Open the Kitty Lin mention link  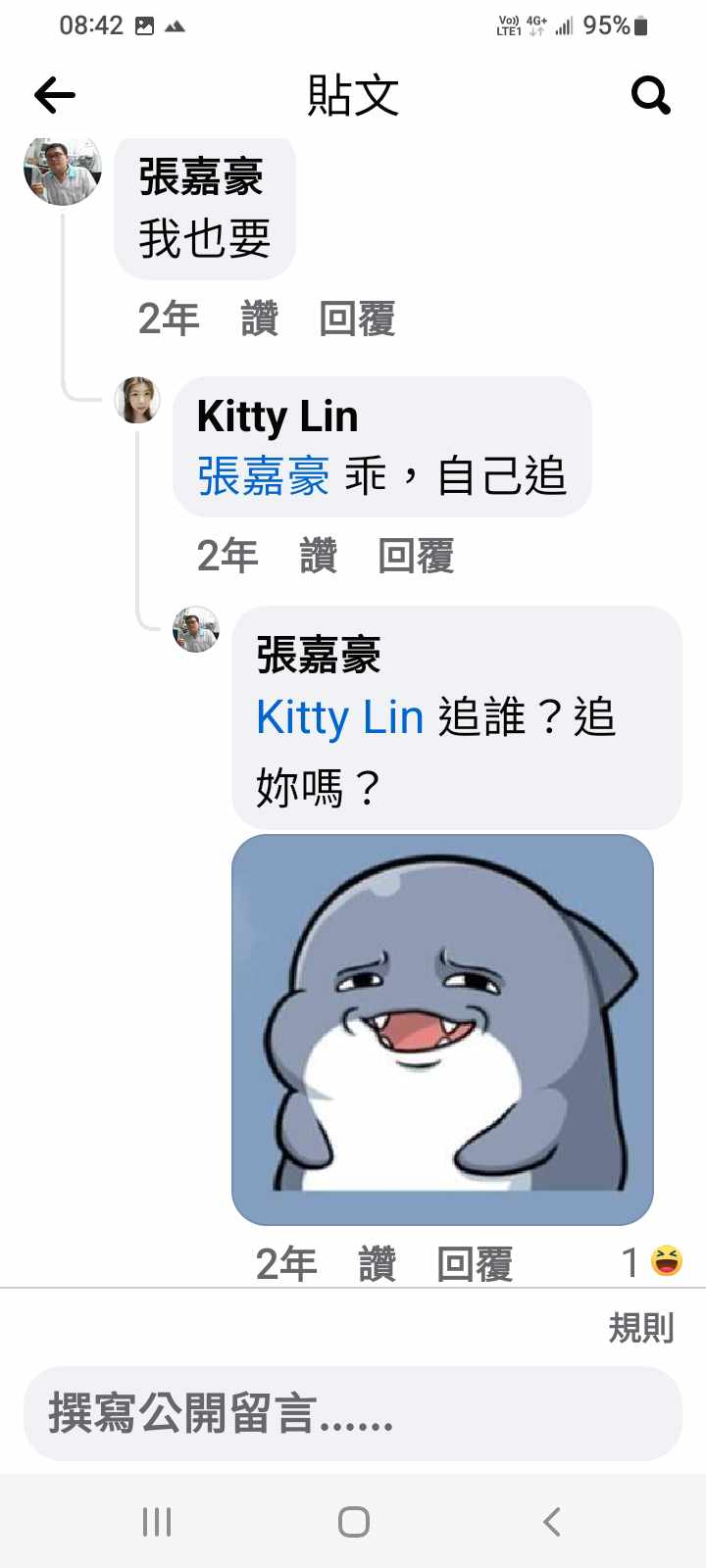[339, 717]
